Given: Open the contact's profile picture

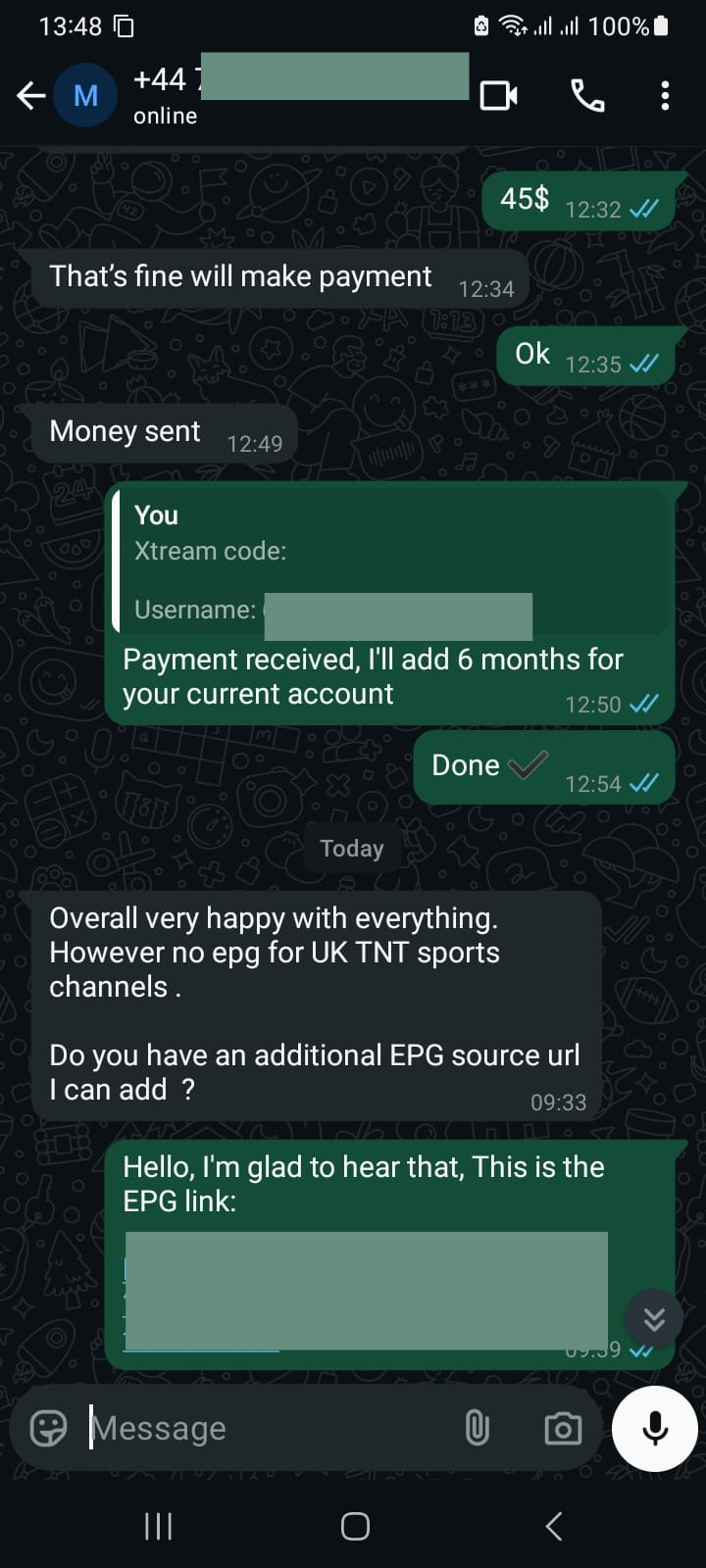Looking at the screenshot, I should (85, 95).
